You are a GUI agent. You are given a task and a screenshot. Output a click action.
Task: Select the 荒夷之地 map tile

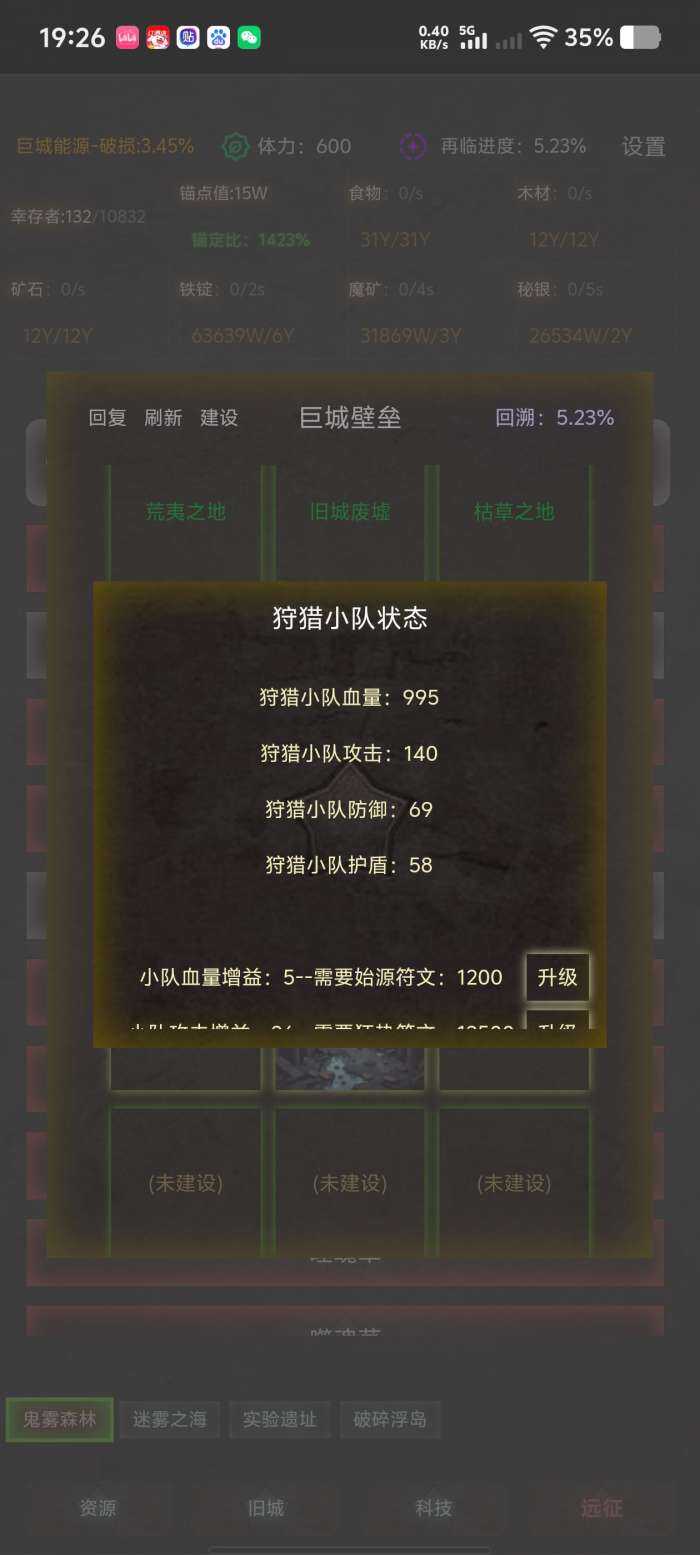(186, 512)
